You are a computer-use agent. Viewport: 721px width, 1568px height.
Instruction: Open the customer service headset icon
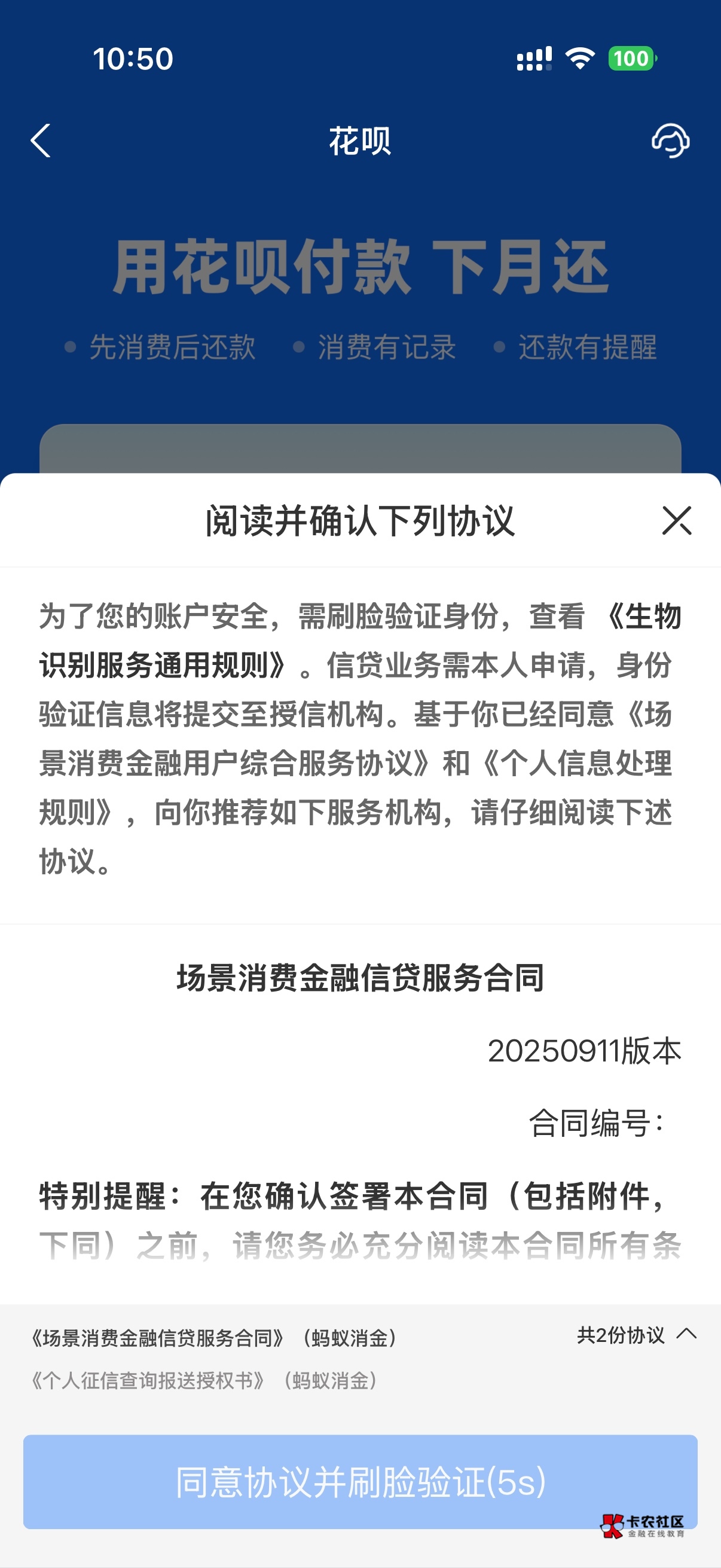[x=670, y=141]
